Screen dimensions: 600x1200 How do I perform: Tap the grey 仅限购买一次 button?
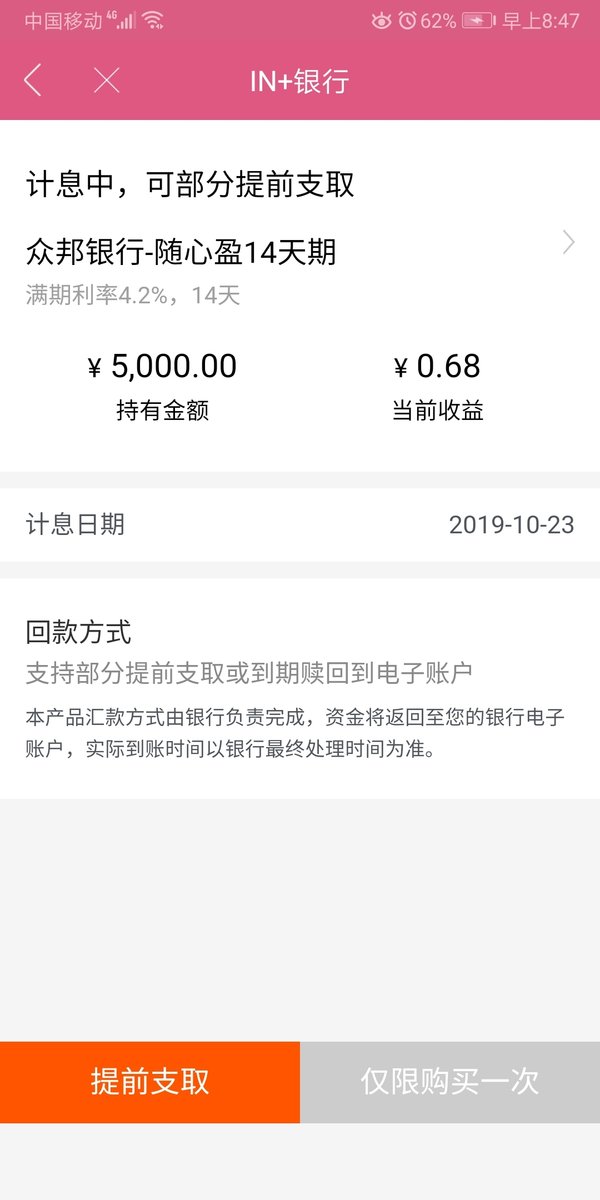pyautogui.click(x=450, y=1082)
